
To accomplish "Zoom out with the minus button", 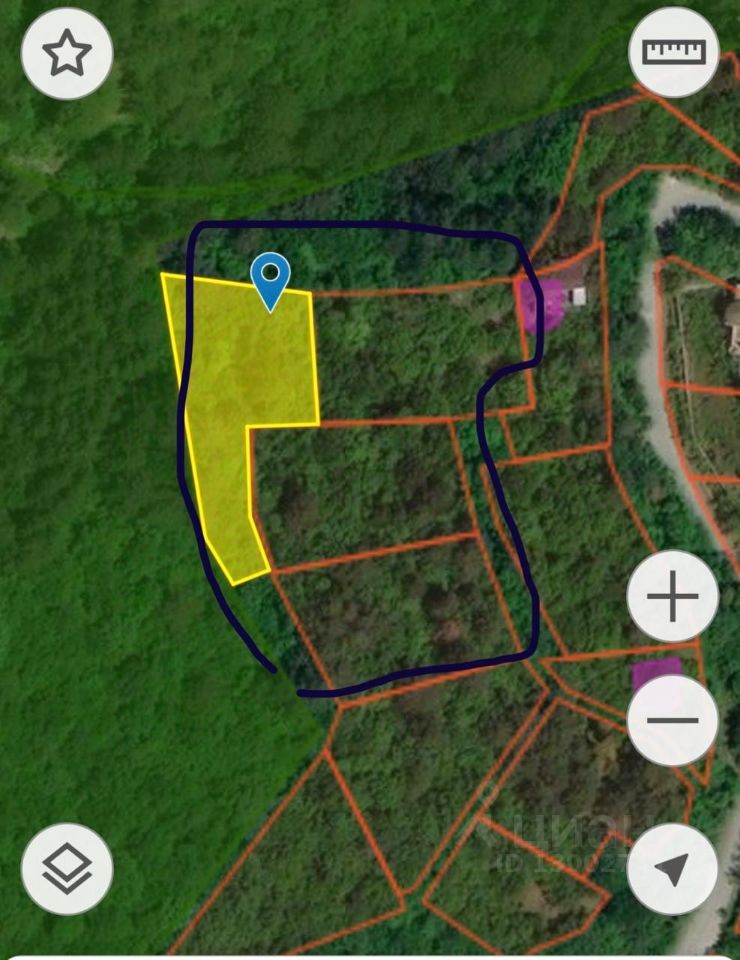I will 672,719.
